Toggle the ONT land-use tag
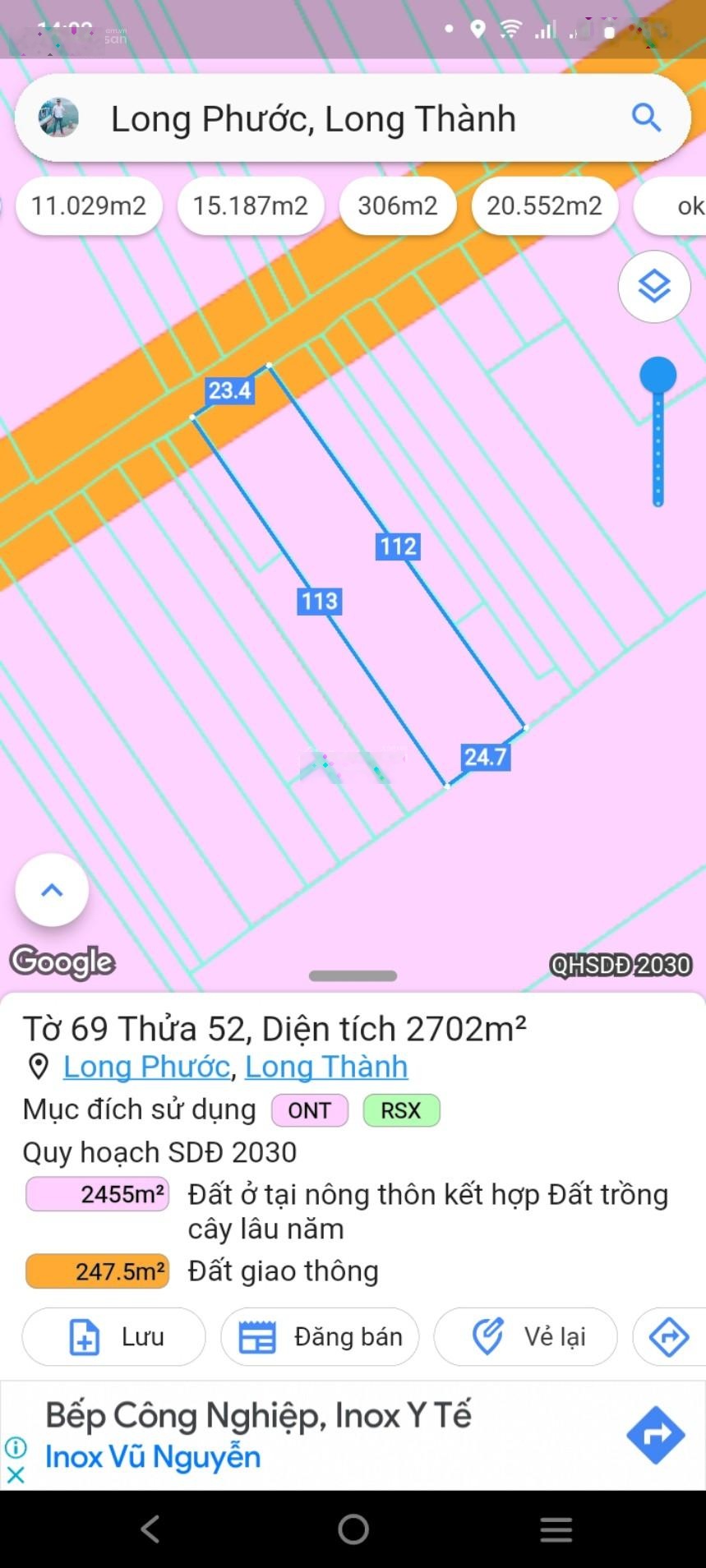This screenshot has height=1568, width=706. (310, 1110)
